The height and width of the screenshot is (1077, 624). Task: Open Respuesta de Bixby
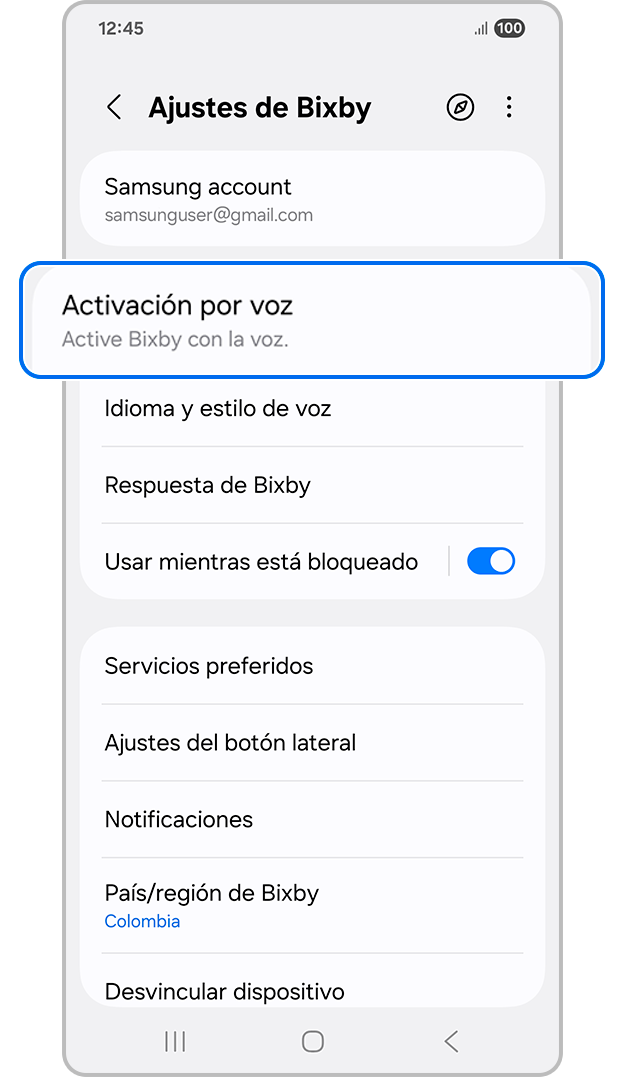pyautogui.click(x=312, y=486)
